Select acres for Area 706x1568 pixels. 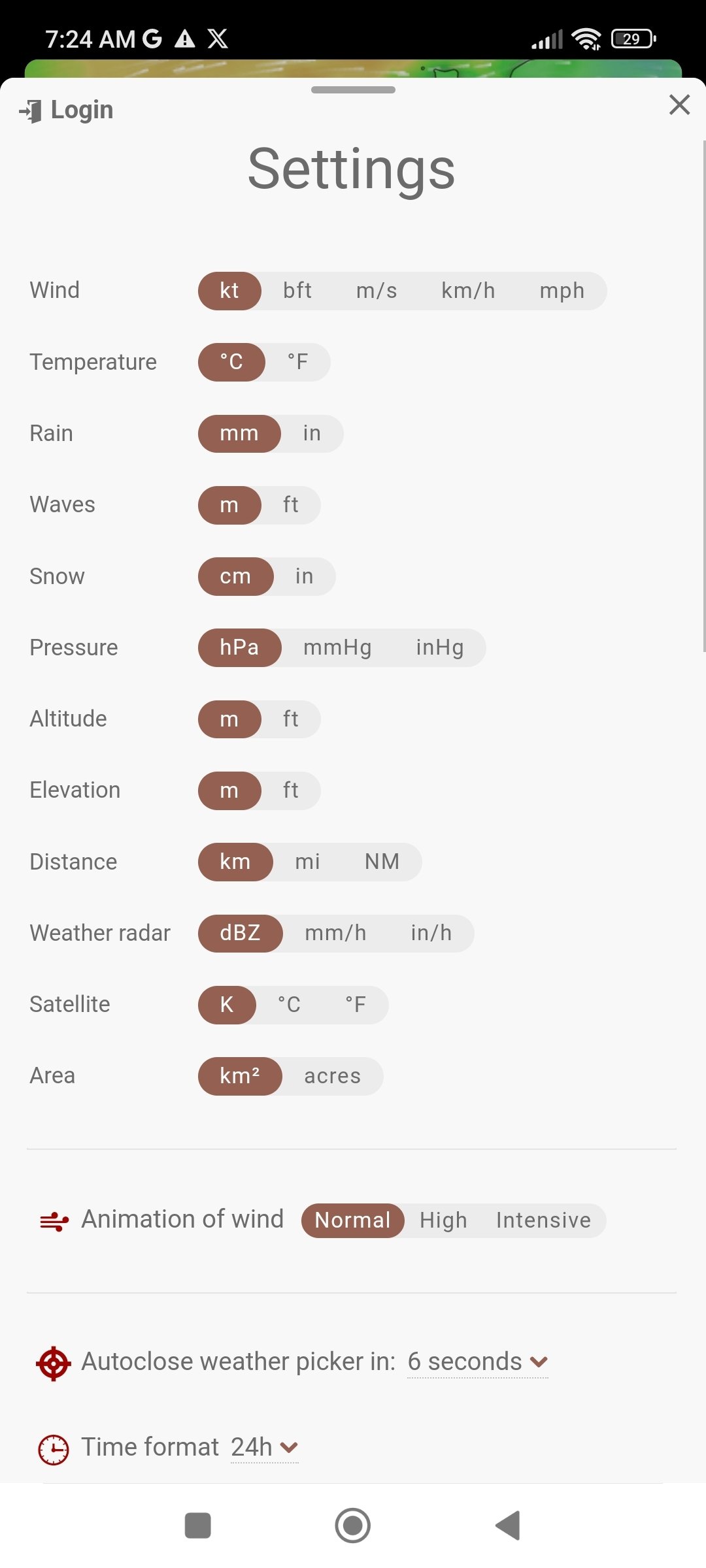click(332, 1076)
